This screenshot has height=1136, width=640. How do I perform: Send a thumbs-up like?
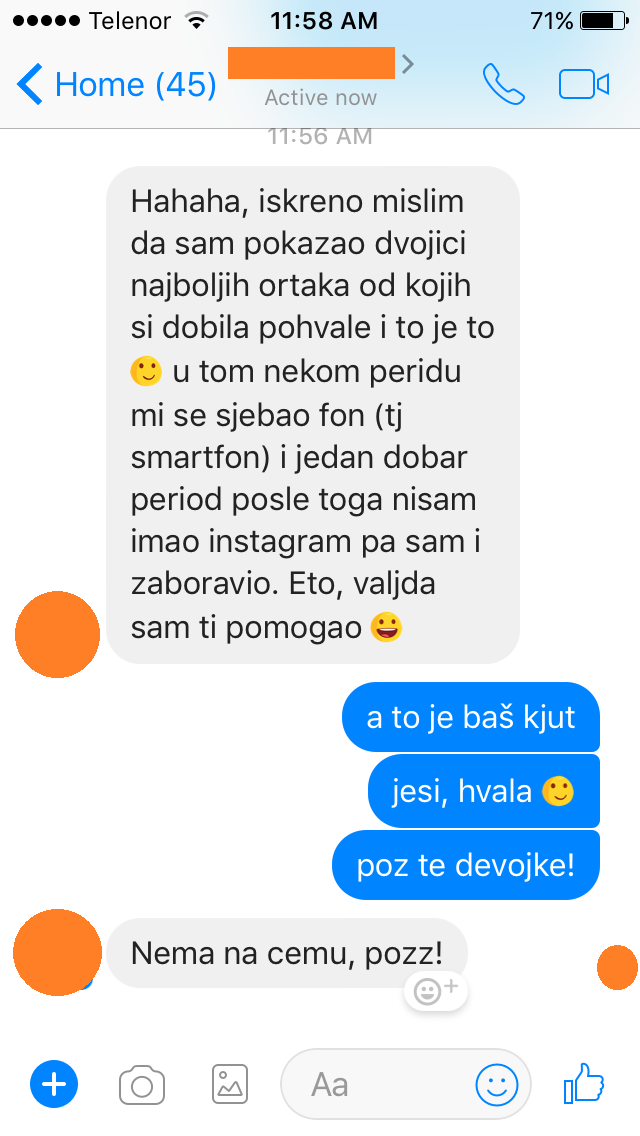click(585, 1082)
